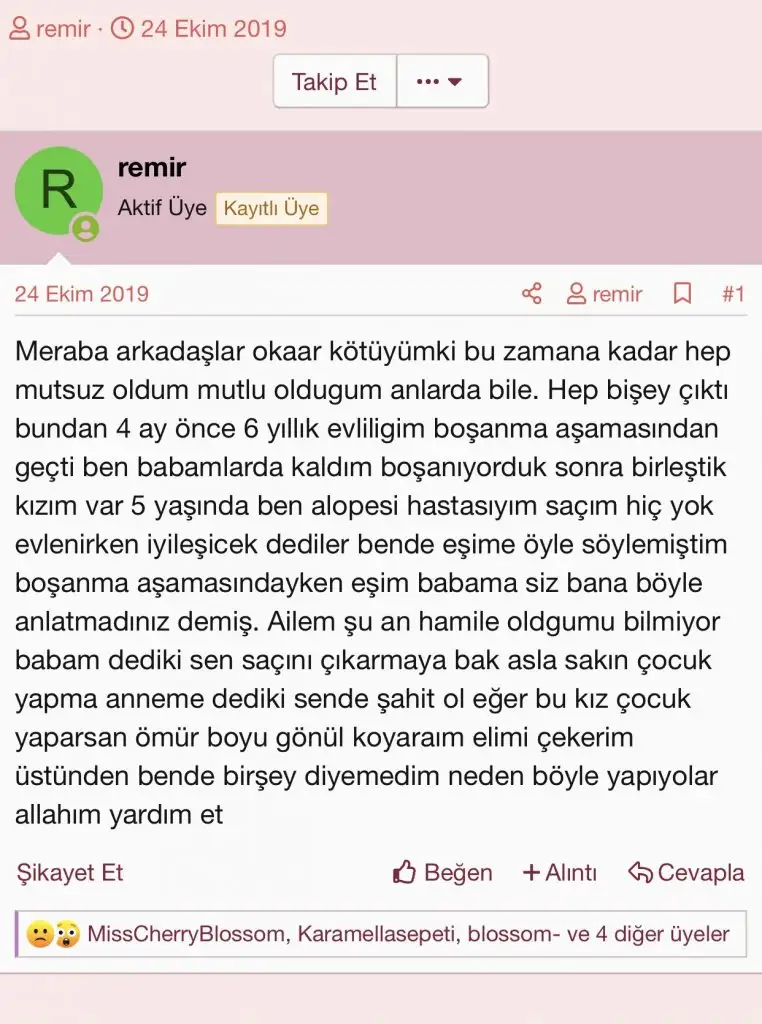Tap the Takip Et button
Screen dimensions: 762x1024
(334, 82)
